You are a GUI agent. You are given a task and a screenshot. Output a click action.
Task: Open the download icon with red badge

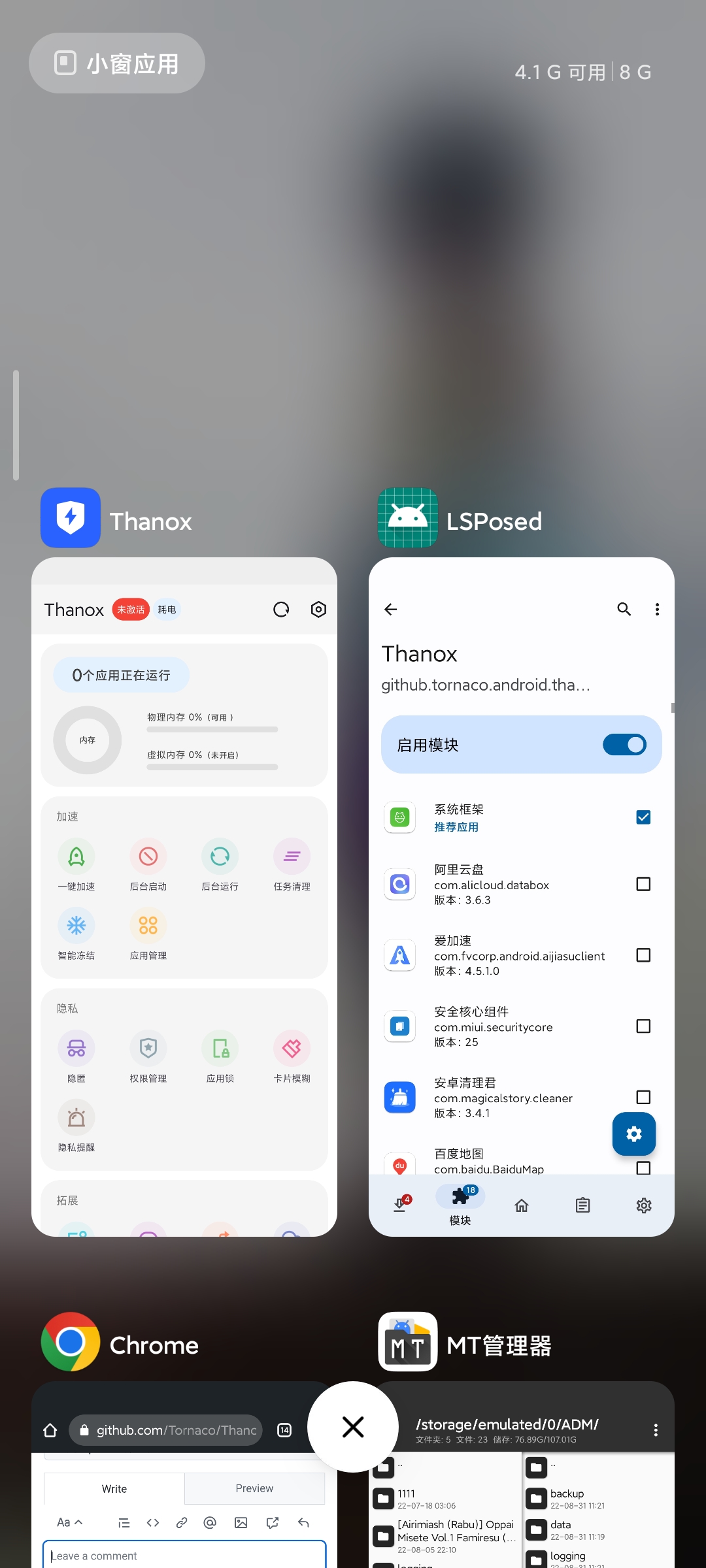click(401, 1203)
